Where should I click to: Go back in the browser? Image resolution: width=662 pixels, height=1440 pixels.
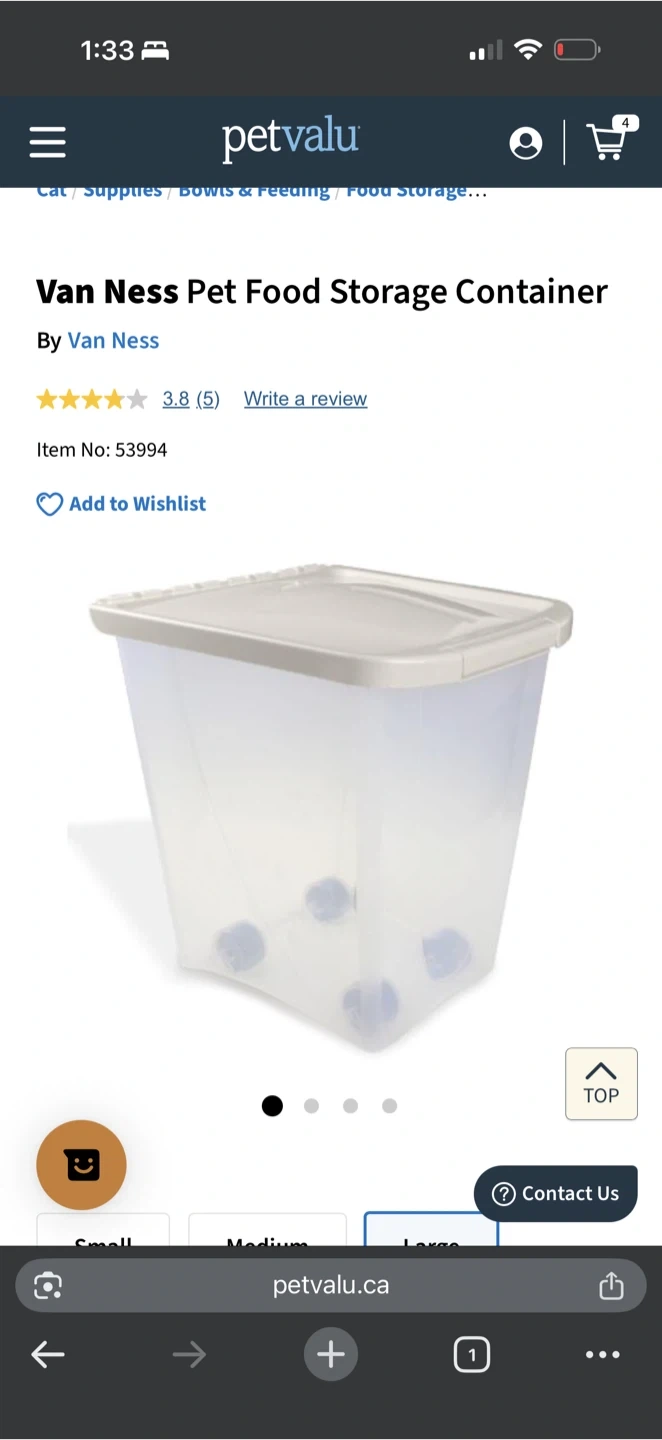(48, 1355)
